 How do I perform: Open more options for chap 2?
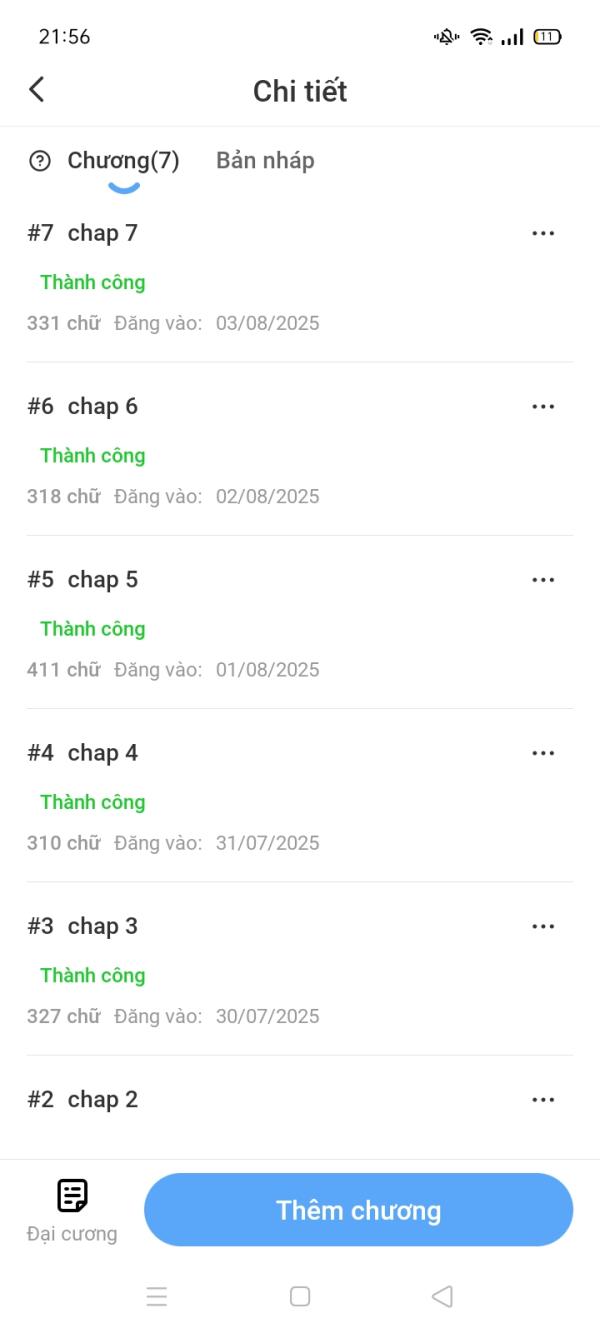pos(543,1100)
